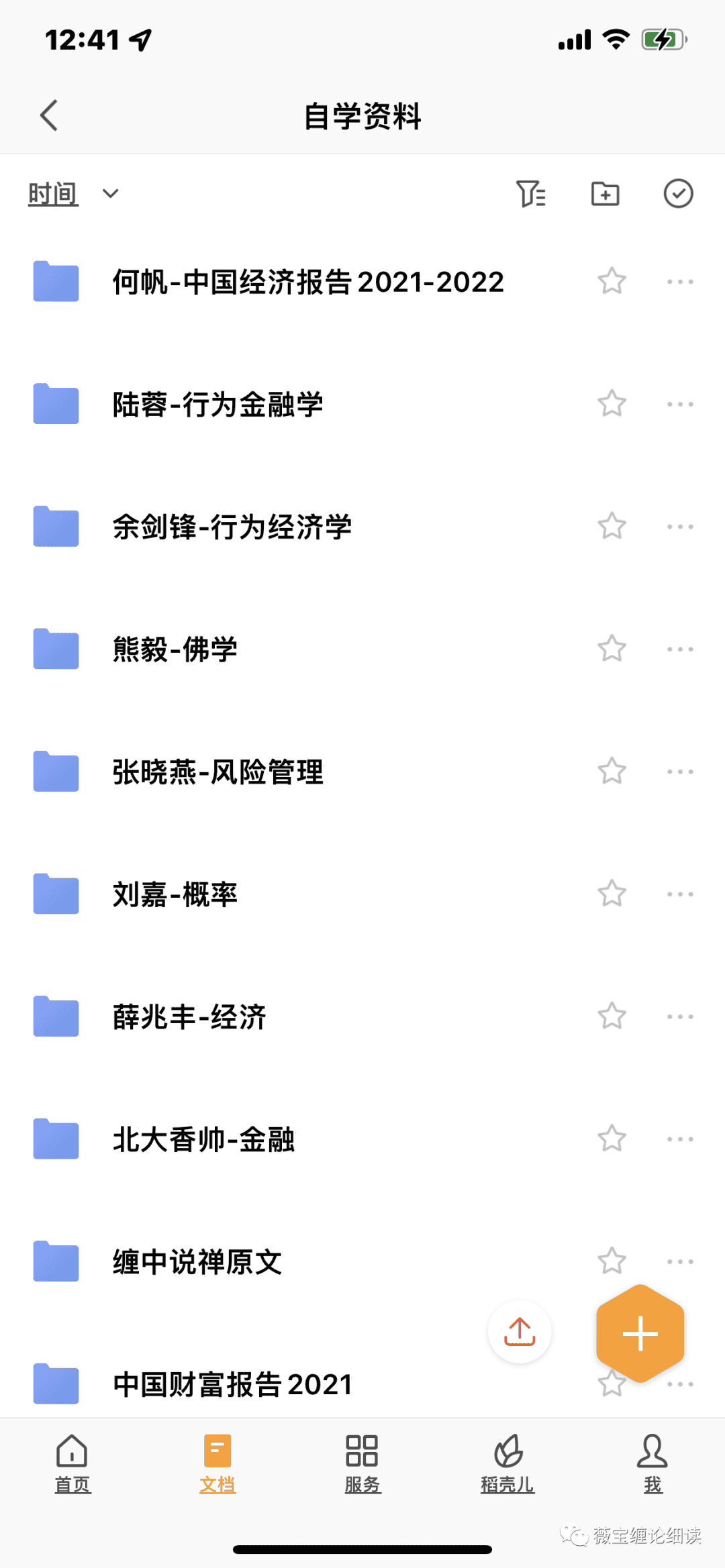
Task: Open the filter options icon
Action: click(530, 194)
